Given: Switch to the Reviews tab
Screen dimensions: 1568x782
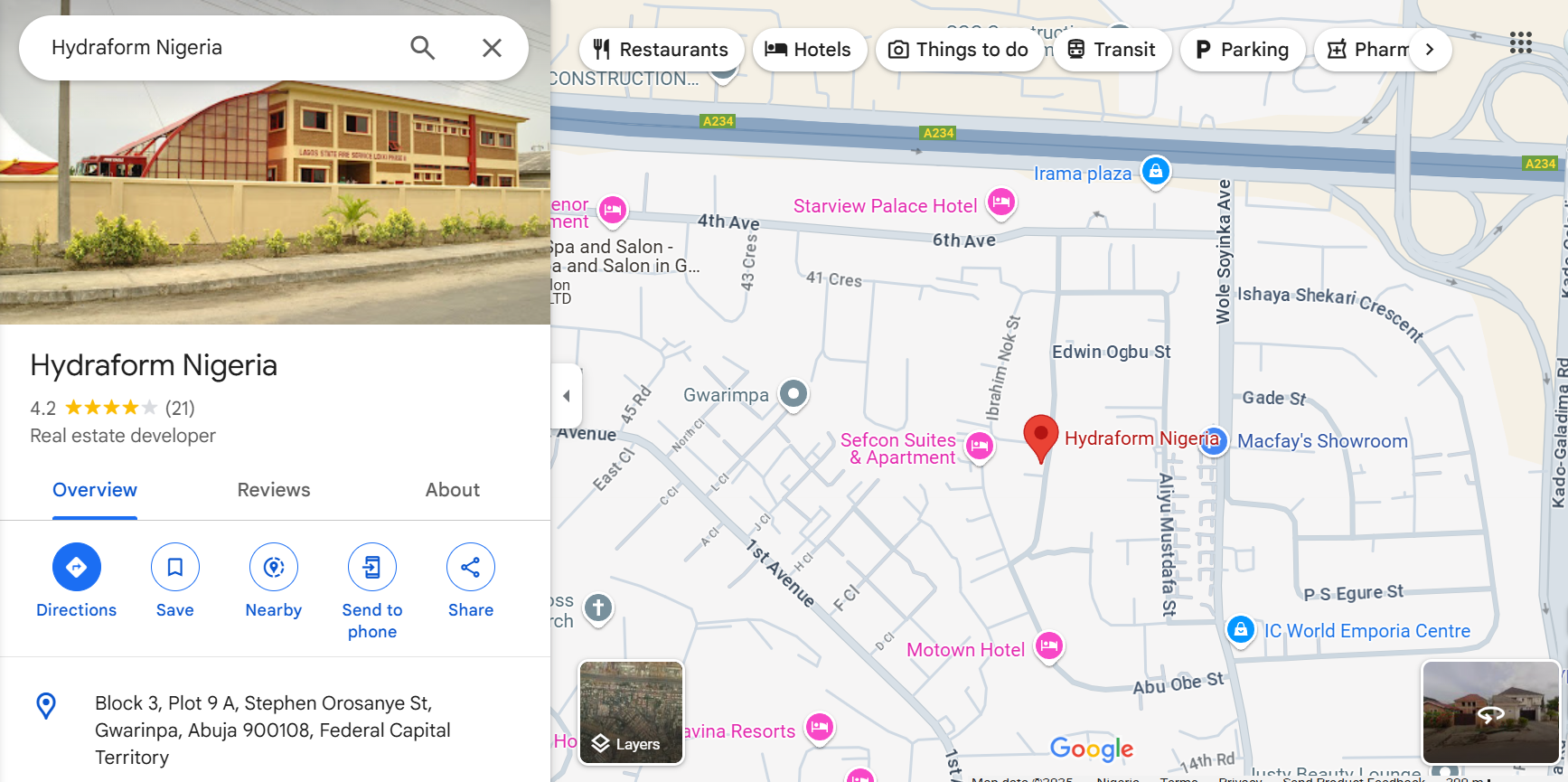Looking at the screenshot, I should 274,490.
